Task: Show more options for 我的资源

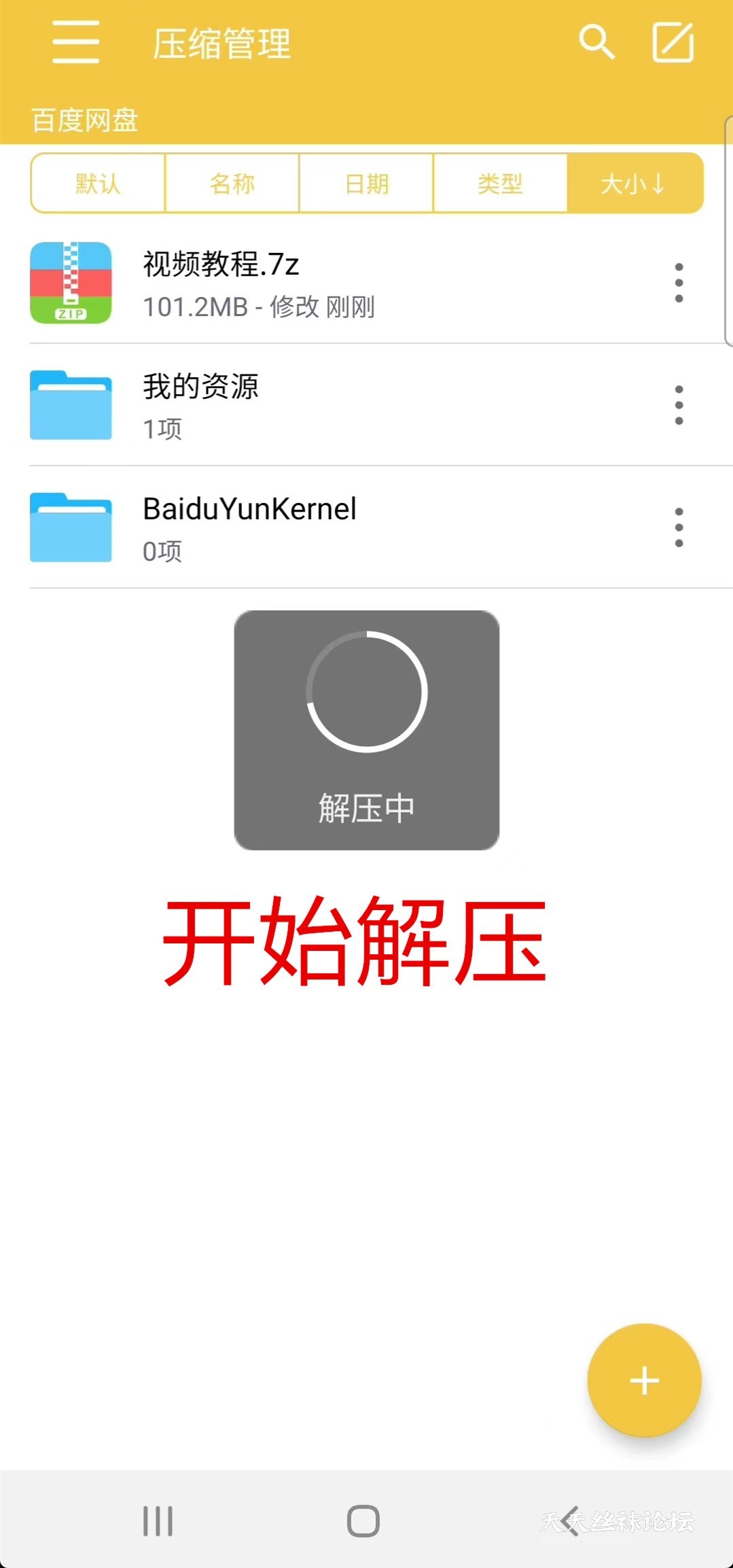Action: coord(679,405)
